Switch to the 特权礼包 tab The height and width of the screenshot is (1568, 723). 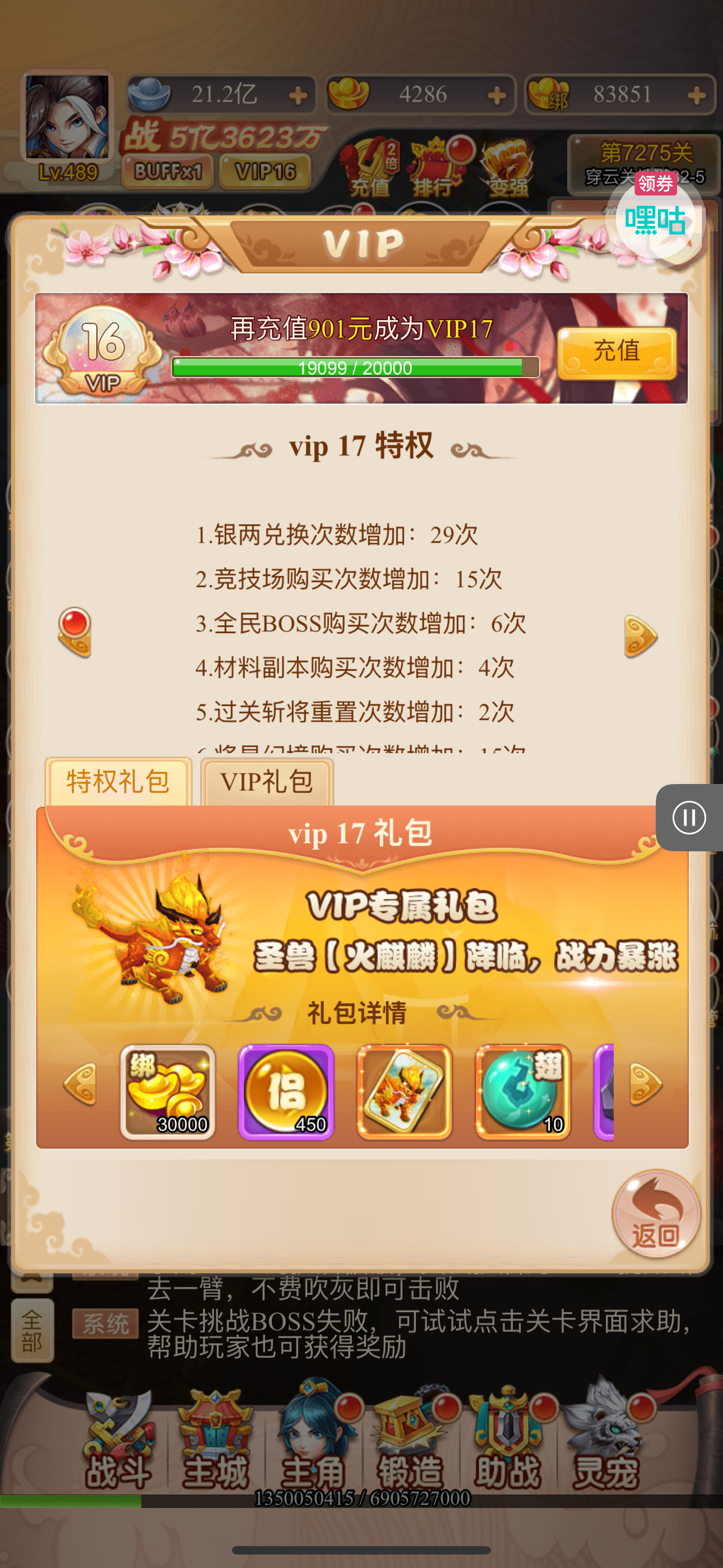click(x=118, y=782)
